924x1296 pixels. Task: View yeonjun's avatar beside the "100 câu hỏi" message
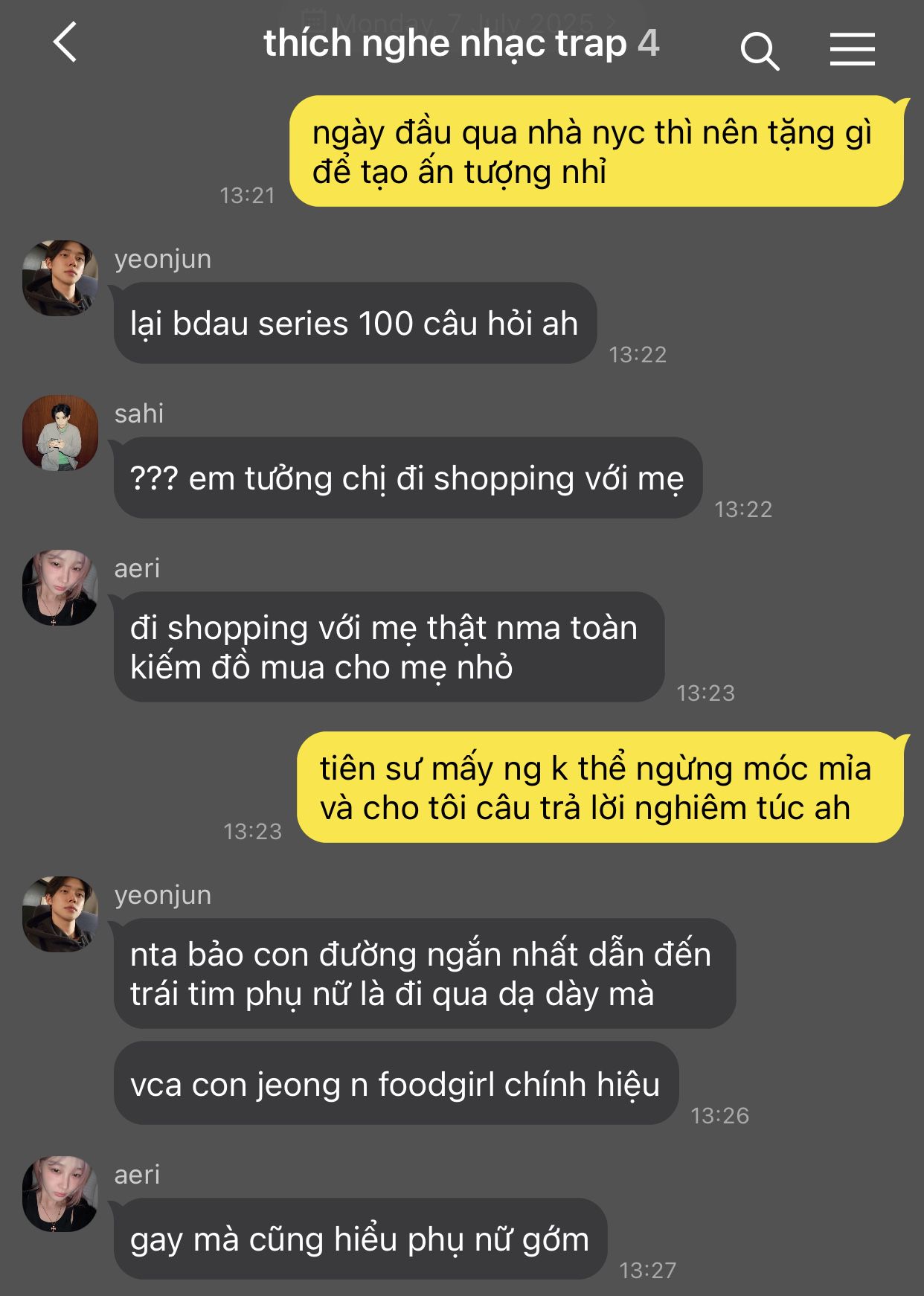pyautogui.click(x=60, y=278)
